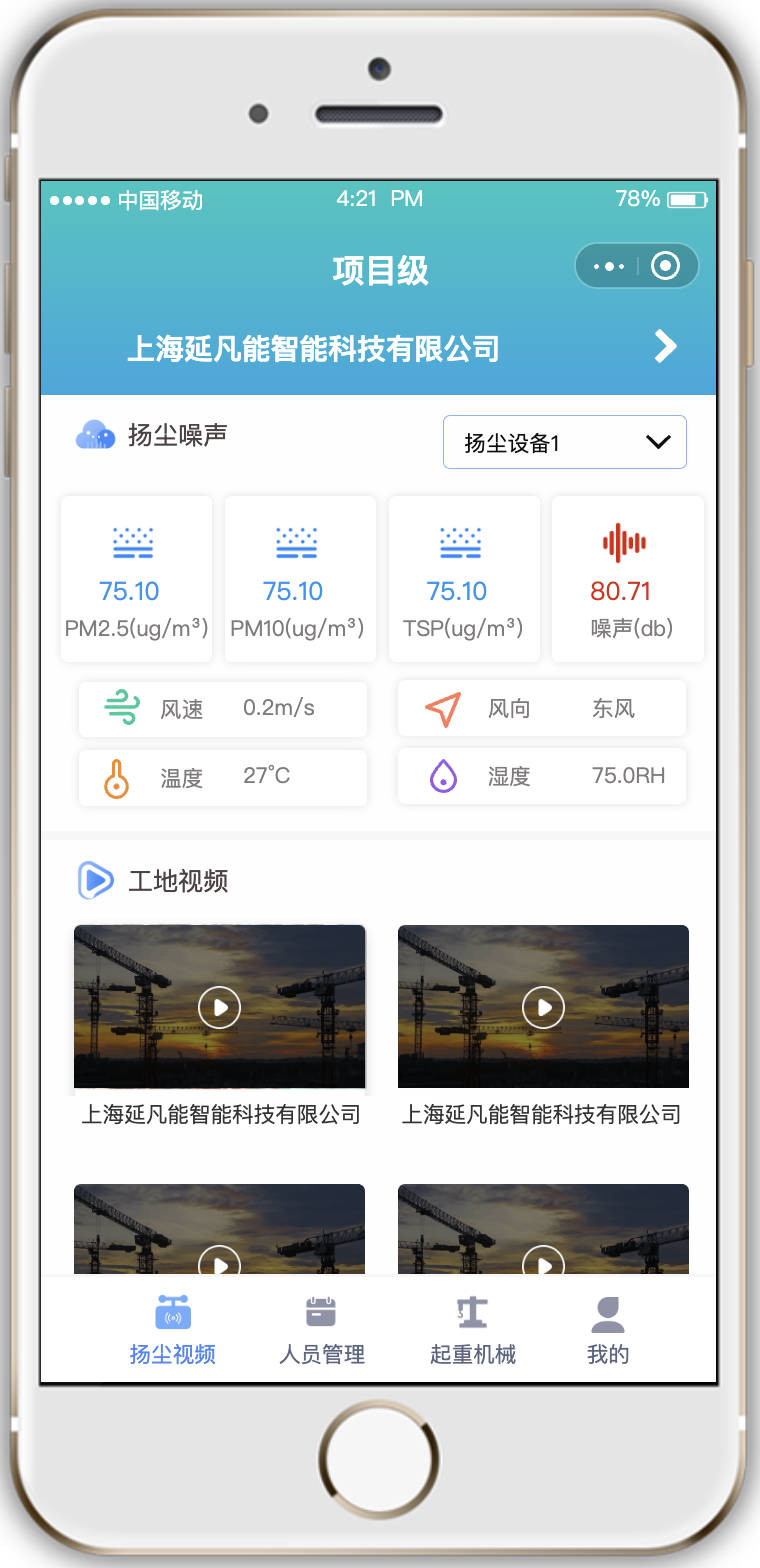
Task: Open the mini program three-dot menu
Action: coord(608,267)
